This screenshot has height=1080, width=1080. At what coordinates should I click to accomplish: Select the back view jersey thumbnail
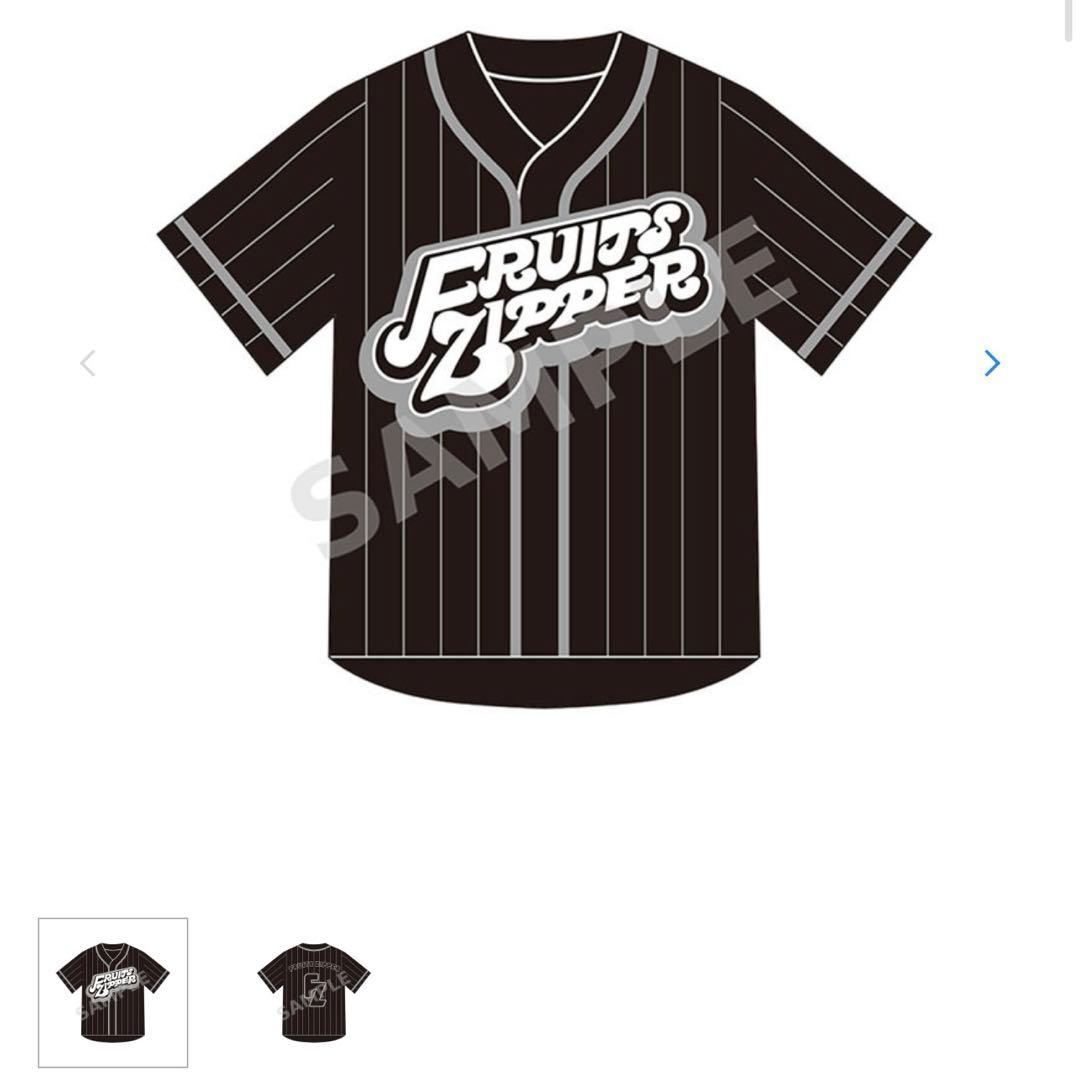[x=313, y=992]
